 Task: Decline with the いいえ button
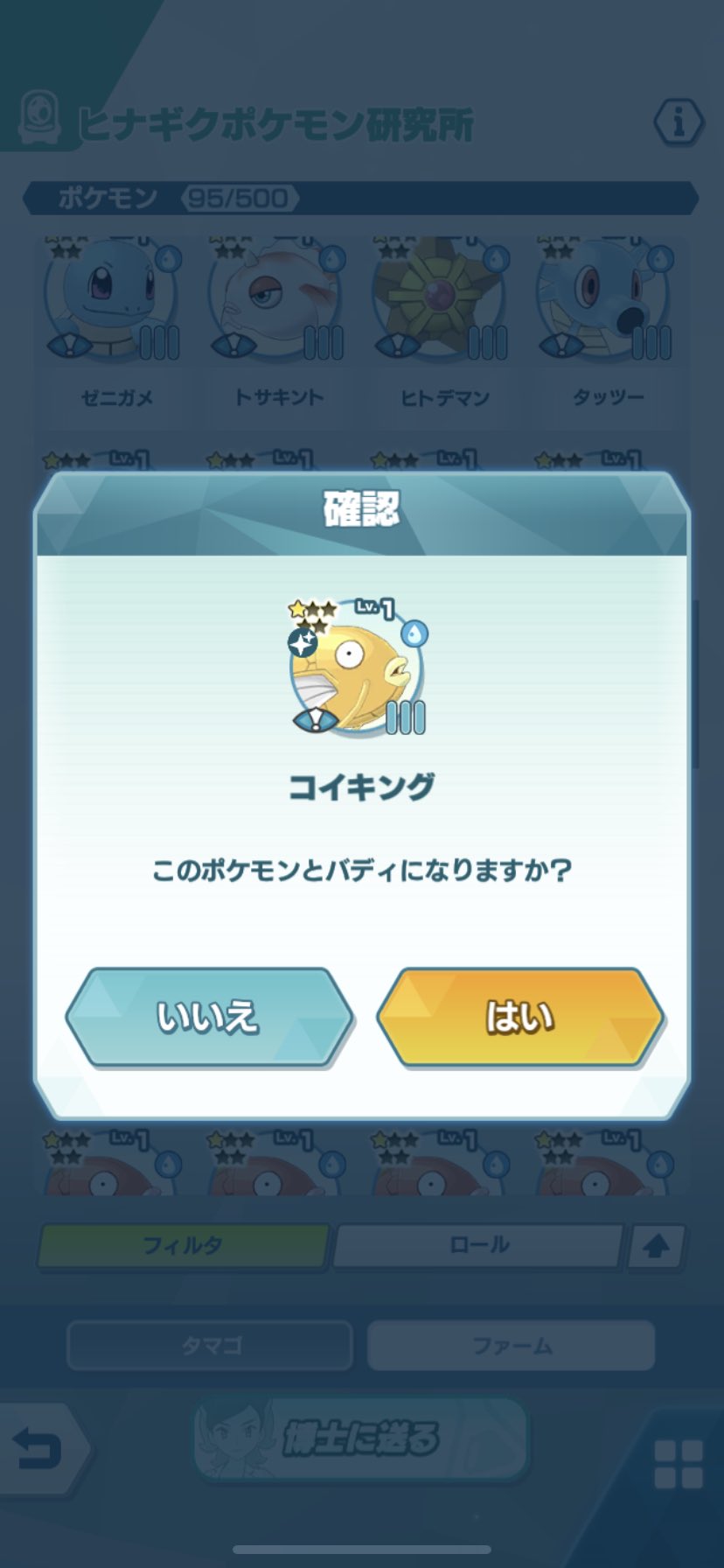pos(209,1017)
